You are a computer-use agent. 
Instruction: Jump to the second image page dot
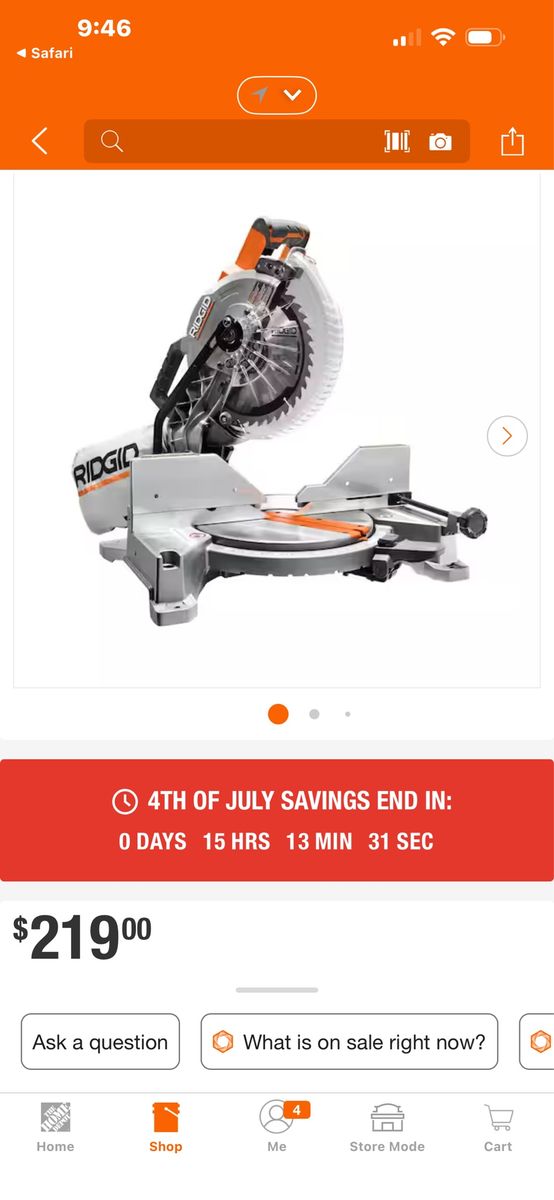pos(314,714)
